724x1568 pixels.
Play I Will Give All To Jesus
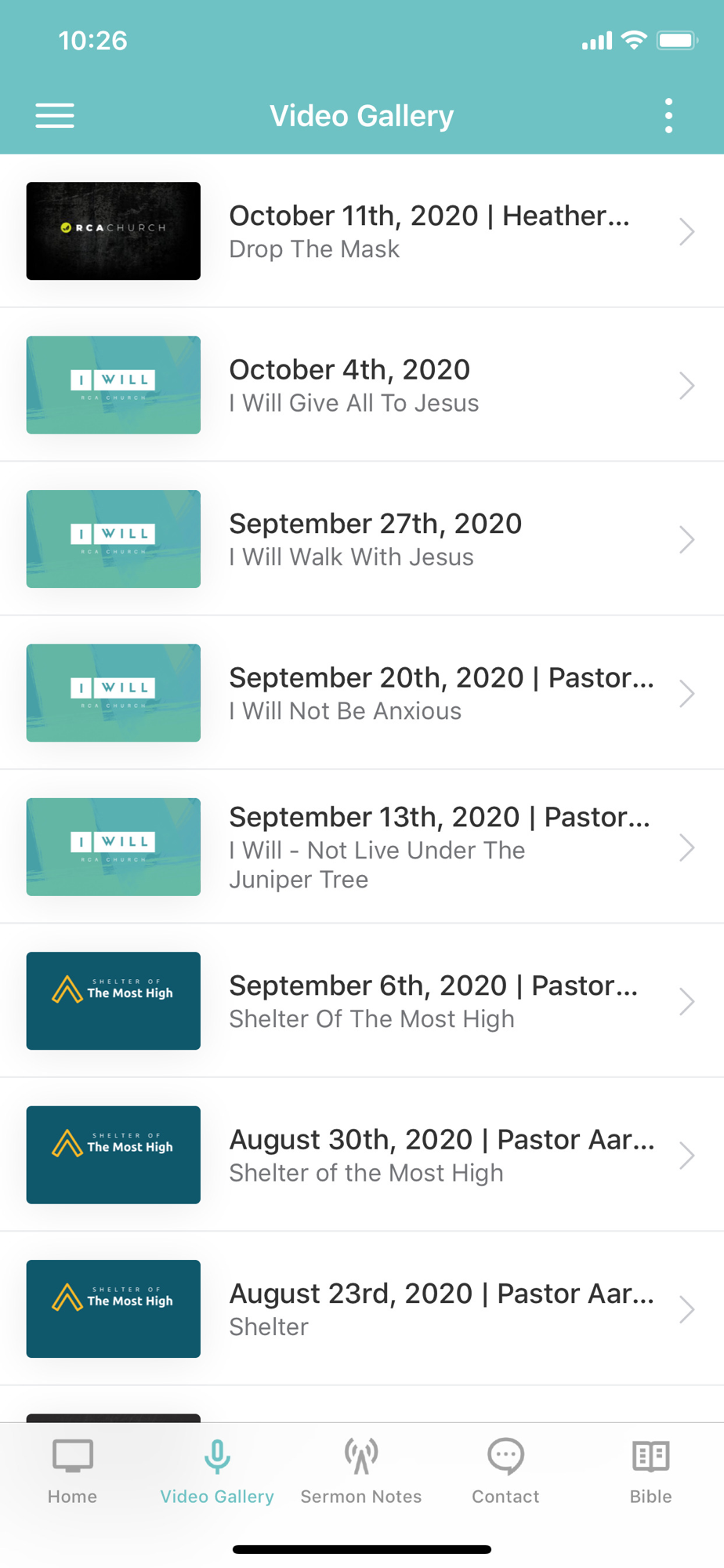tap(362, 385)
